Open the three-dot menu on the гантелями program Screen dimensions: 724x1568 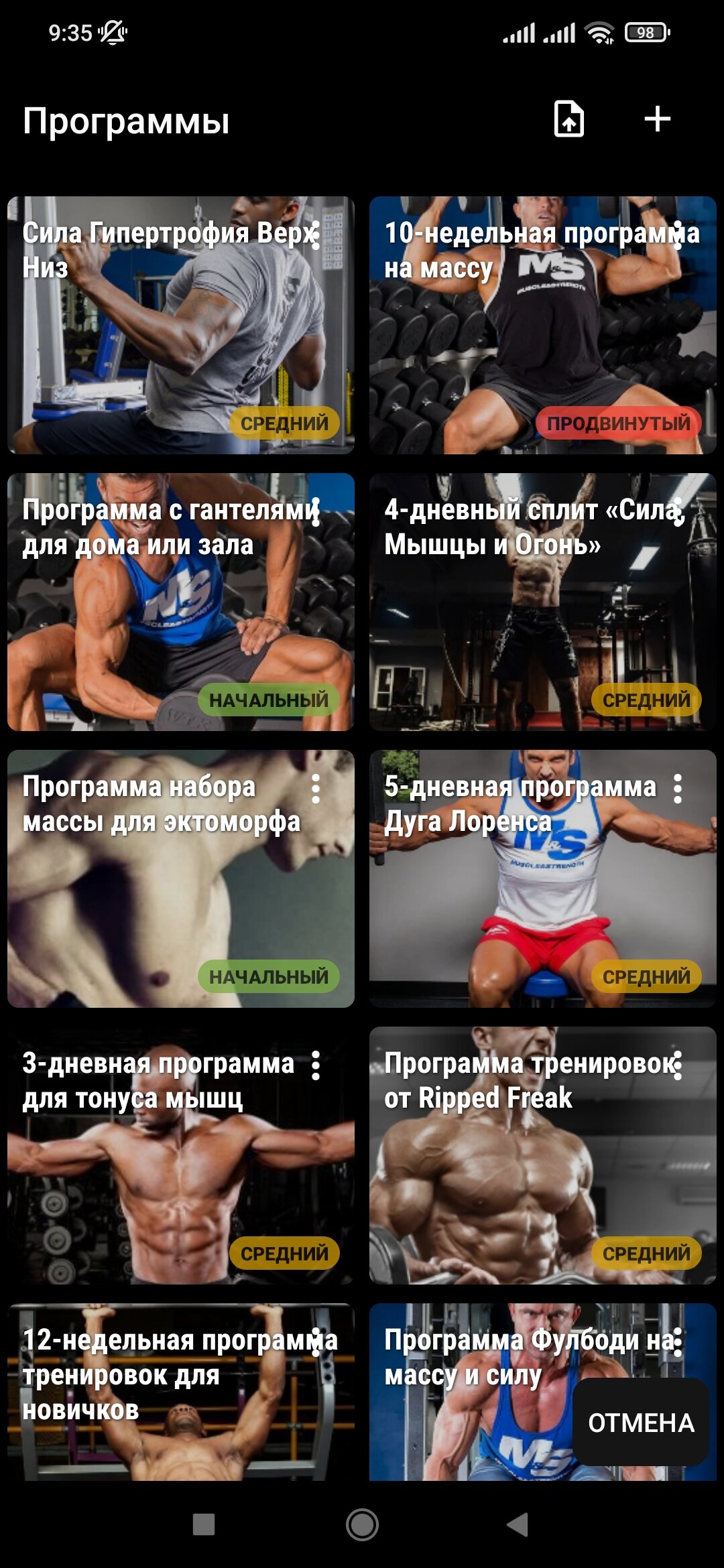[x=316, y=512]
